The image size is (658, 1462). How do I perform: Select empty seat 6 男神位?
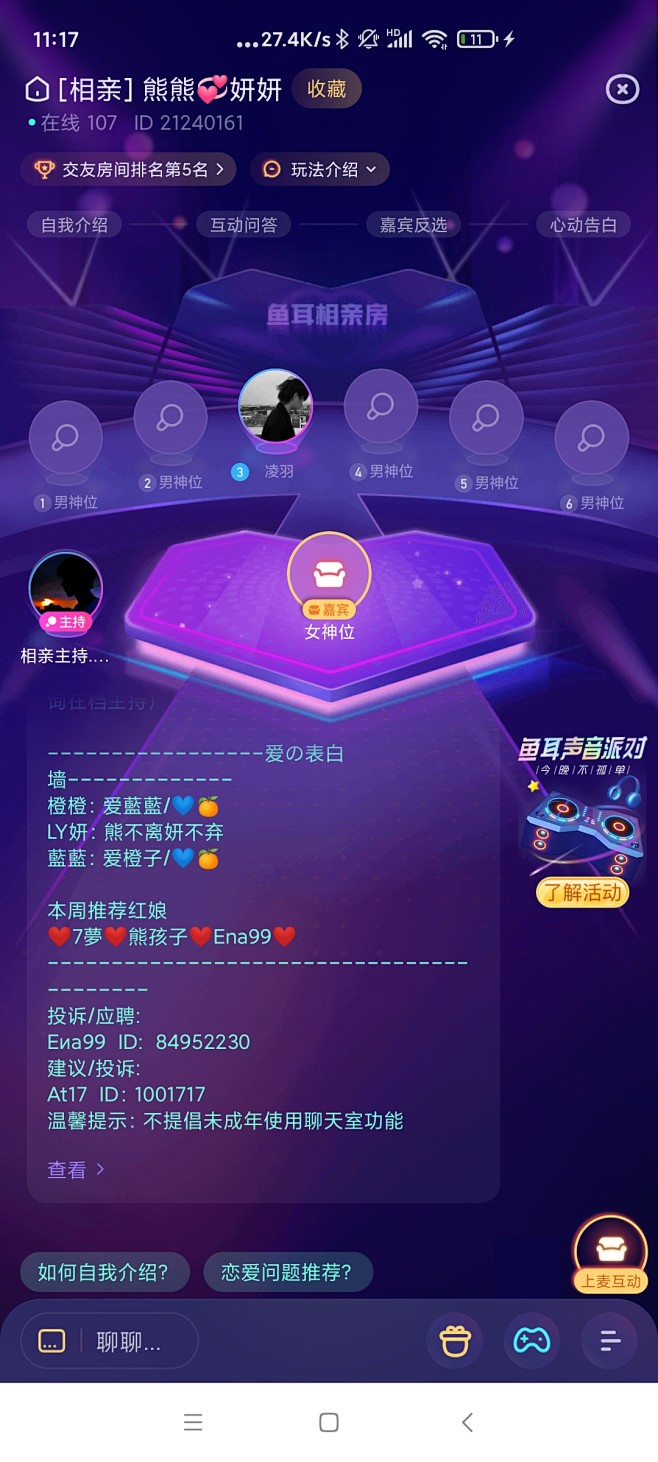tap(592, 437)
